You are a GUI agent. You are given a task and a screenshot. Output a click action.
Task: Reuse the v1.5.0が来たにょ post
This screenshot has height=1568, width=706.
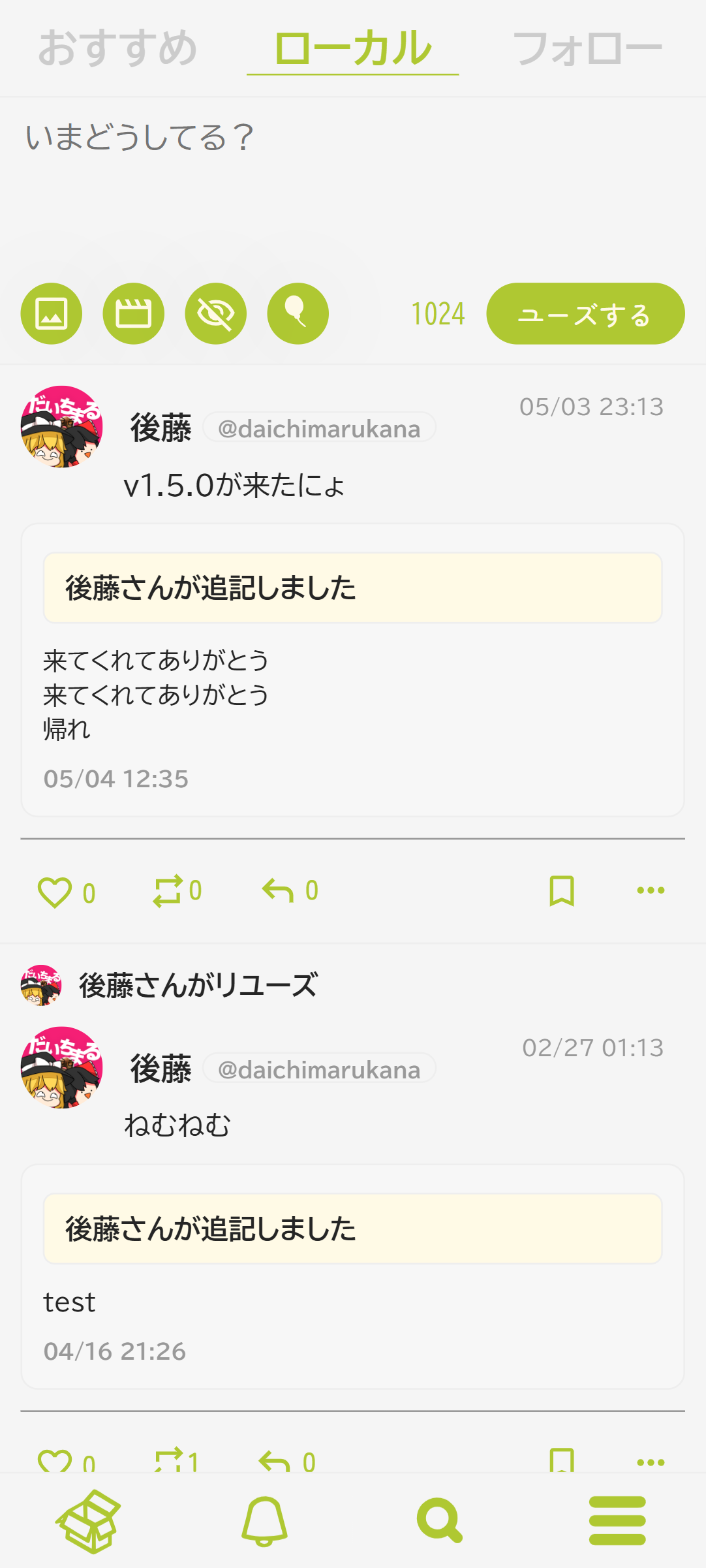pos(168,891)
